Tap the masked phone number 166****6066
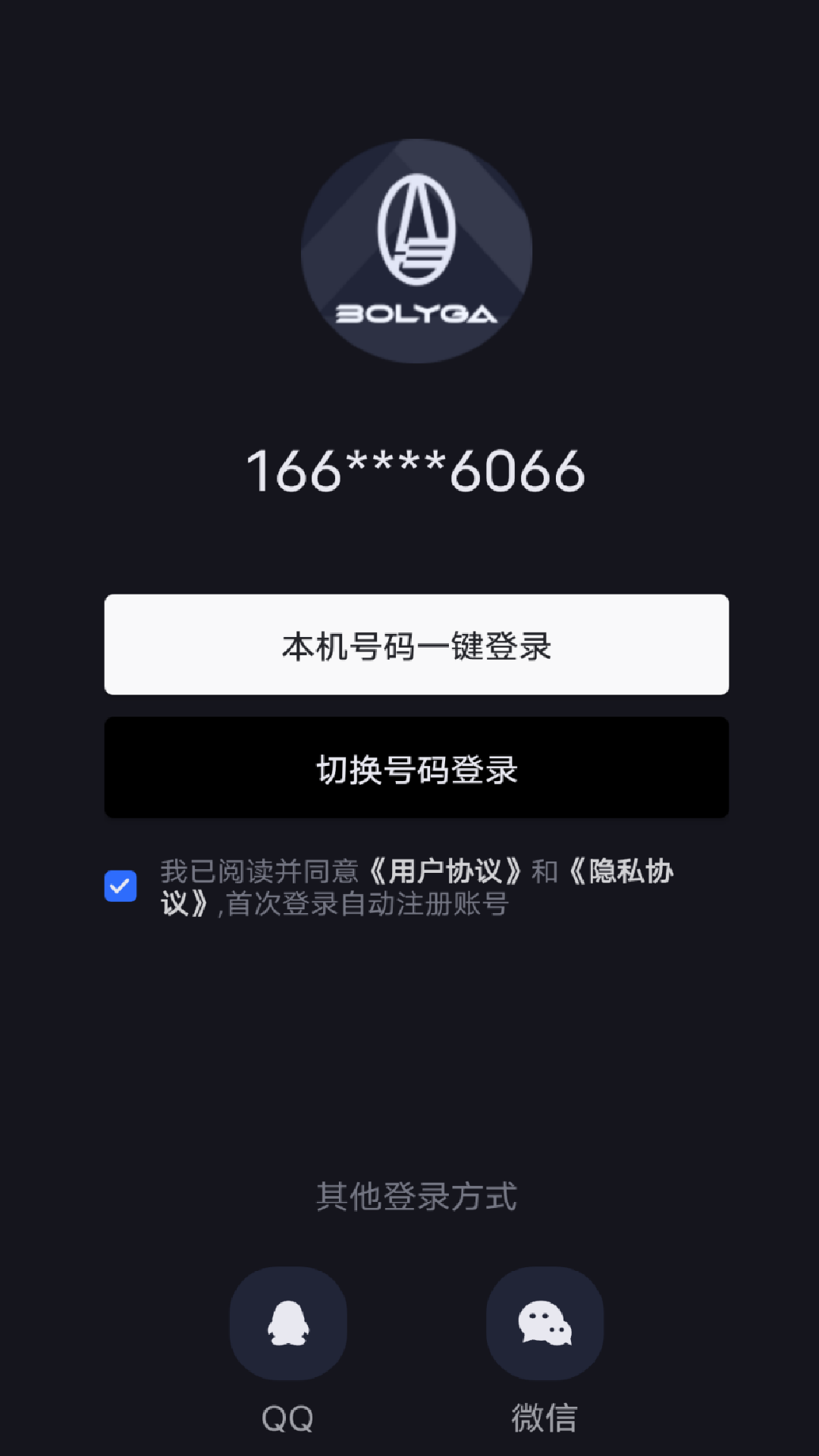 pos(416,472)
